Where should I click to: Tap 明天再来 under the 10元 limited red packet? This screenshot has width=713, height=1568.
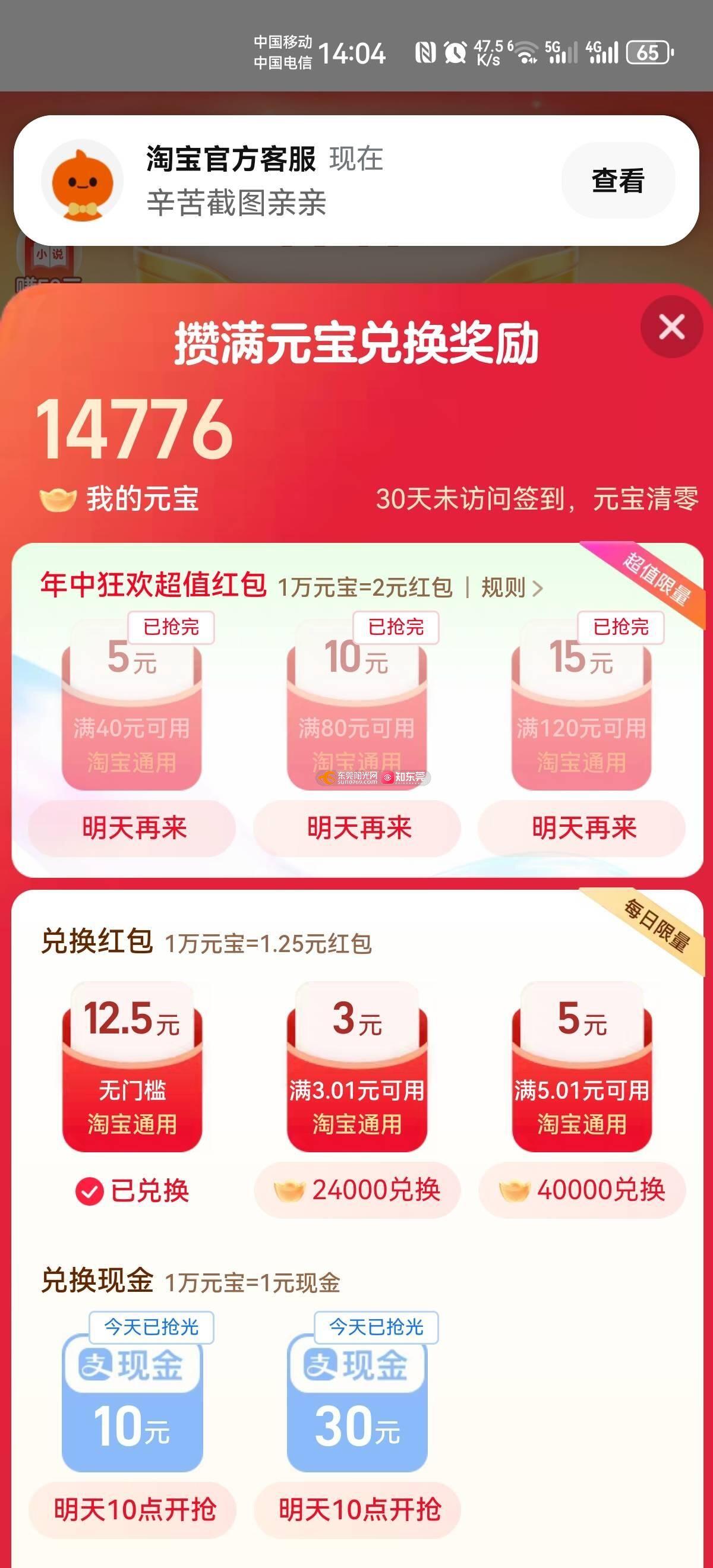[x=358, y=829]
